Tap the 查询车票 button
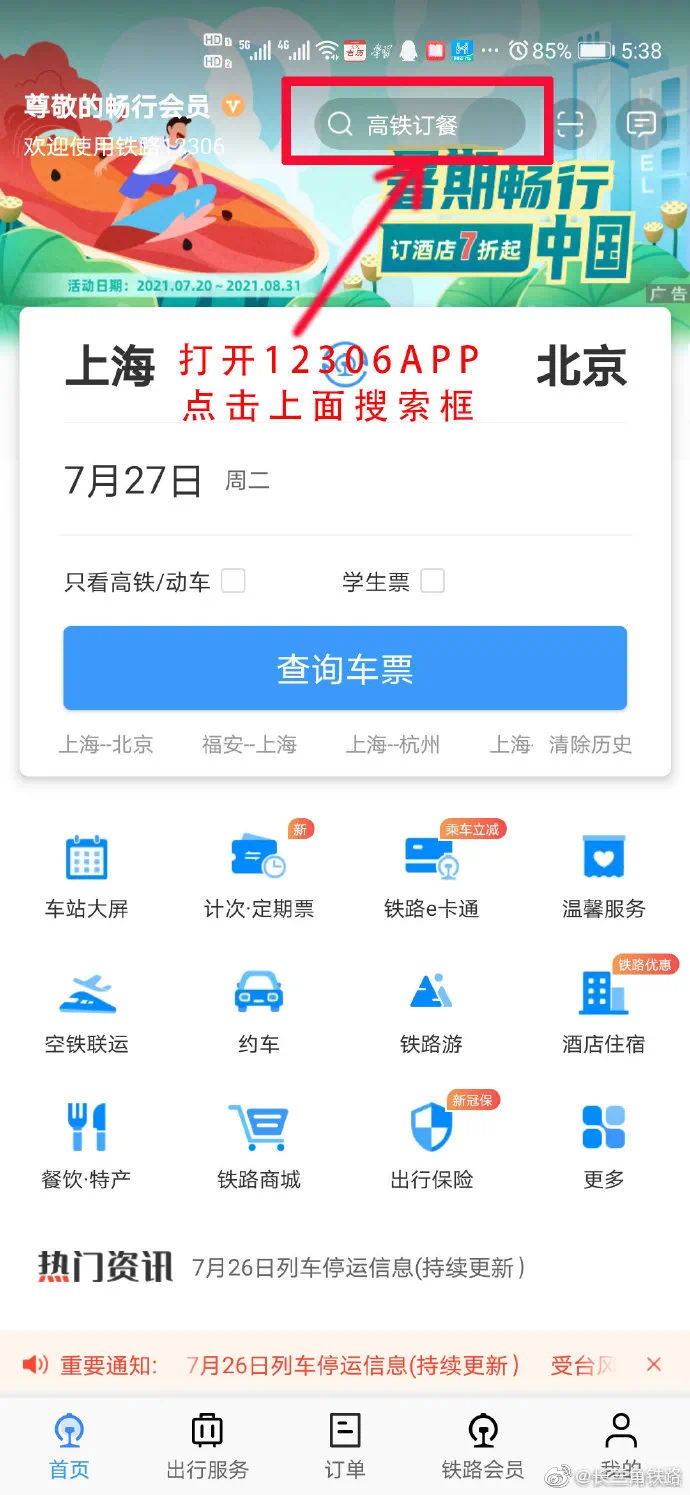 345,669
